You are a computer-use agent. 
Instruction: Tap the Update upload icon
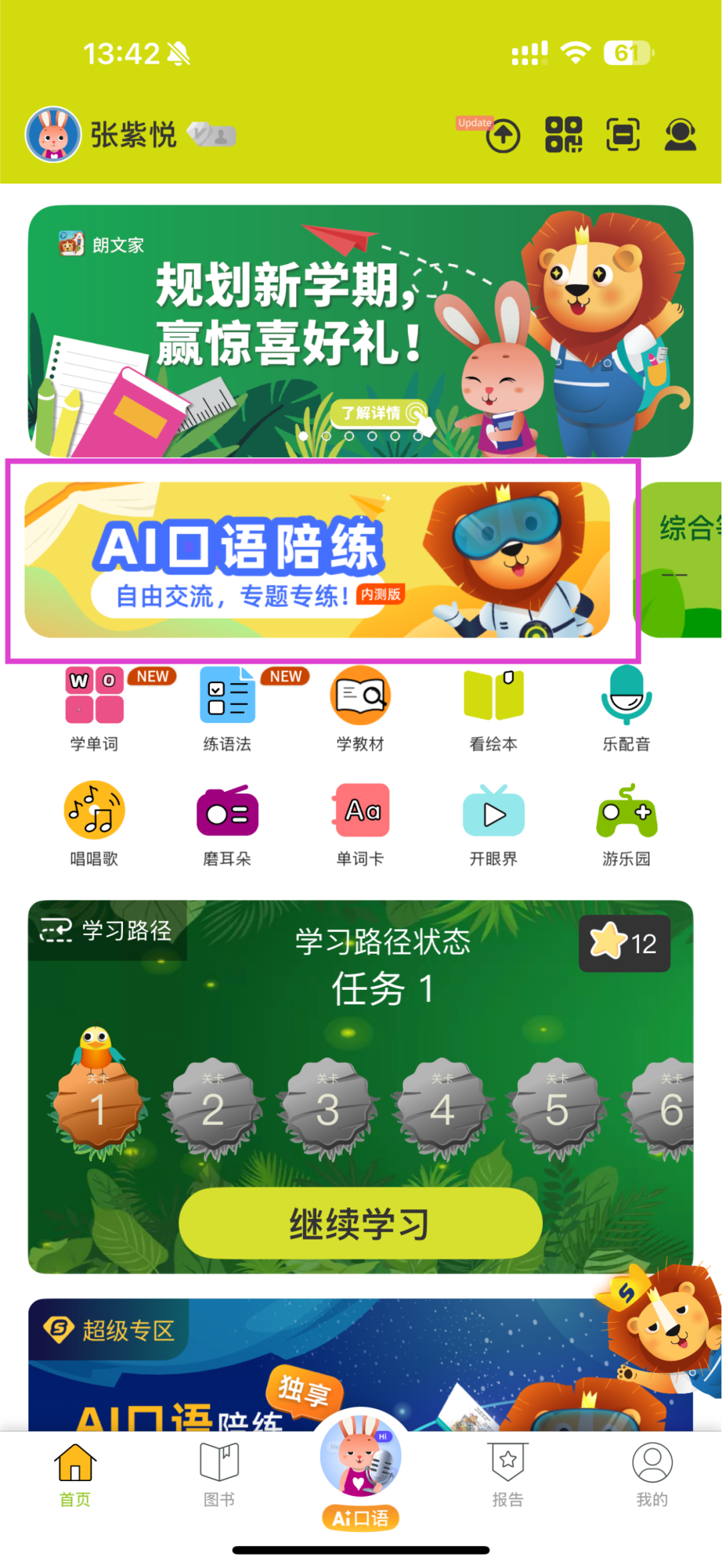pos(503,136)
